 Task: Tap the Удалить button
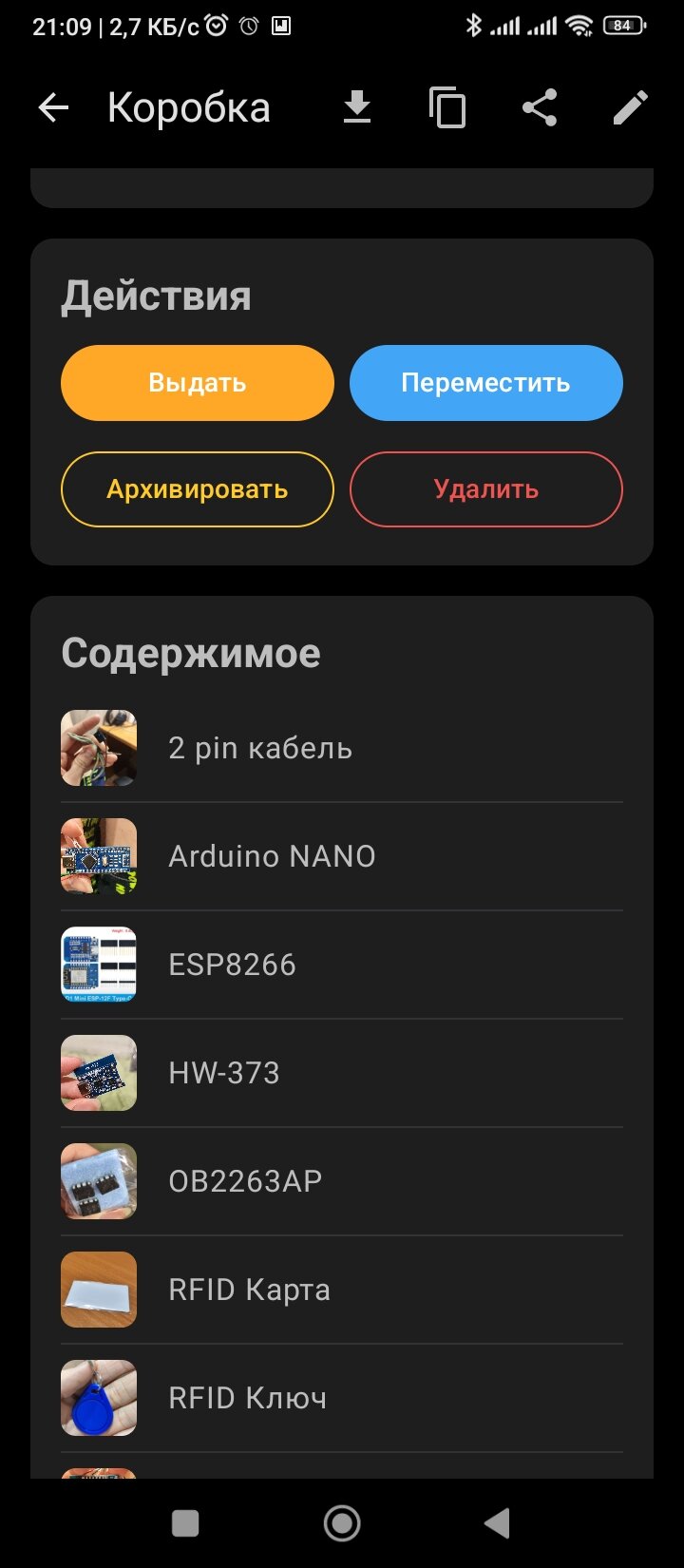[x=485, y=489]
